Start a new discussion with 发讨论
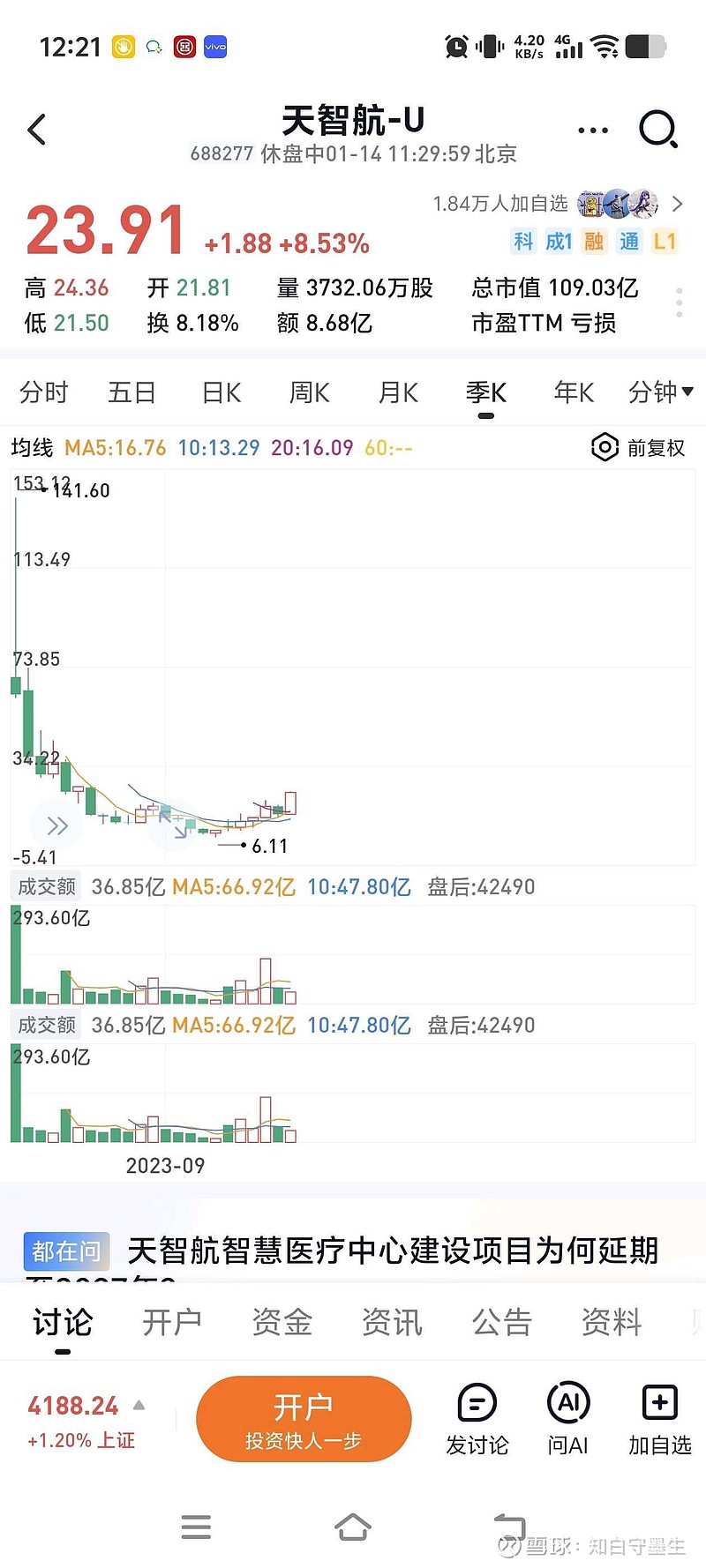706x1568 pixels. pyautogui.click(x=477, y=1419)
